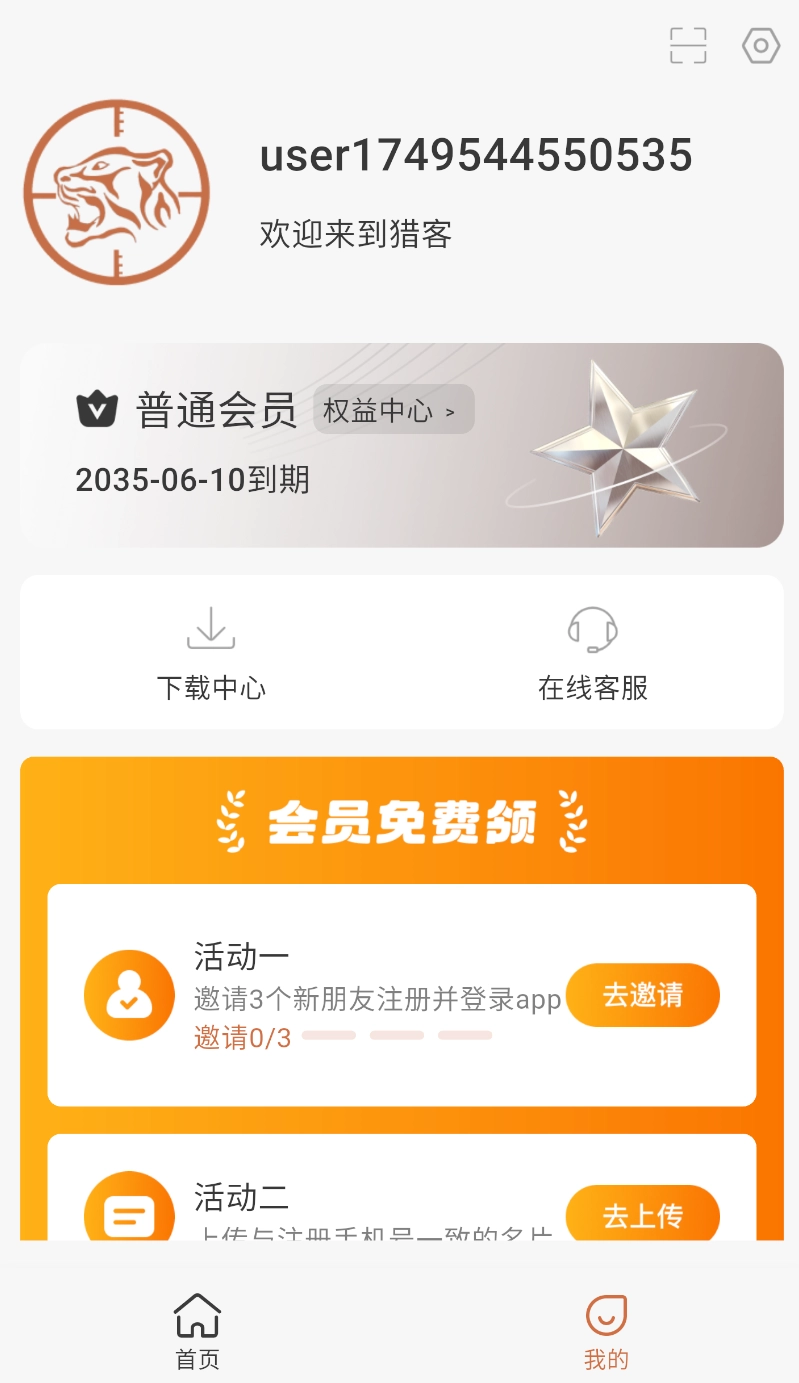
Task: Open the settings gear
Action: 760,45
